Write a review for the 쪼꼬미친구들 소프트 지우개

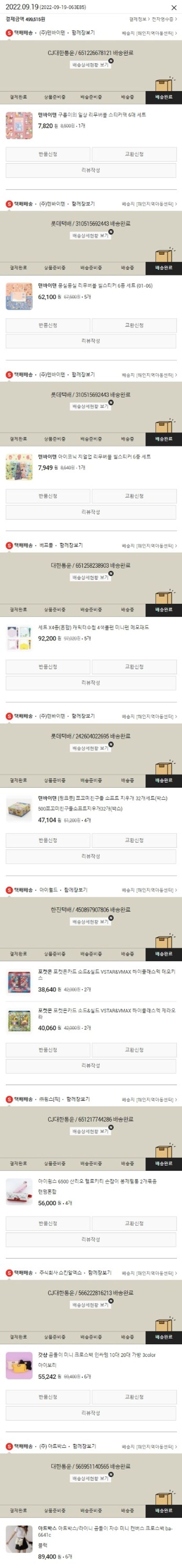tap(91, 856)
